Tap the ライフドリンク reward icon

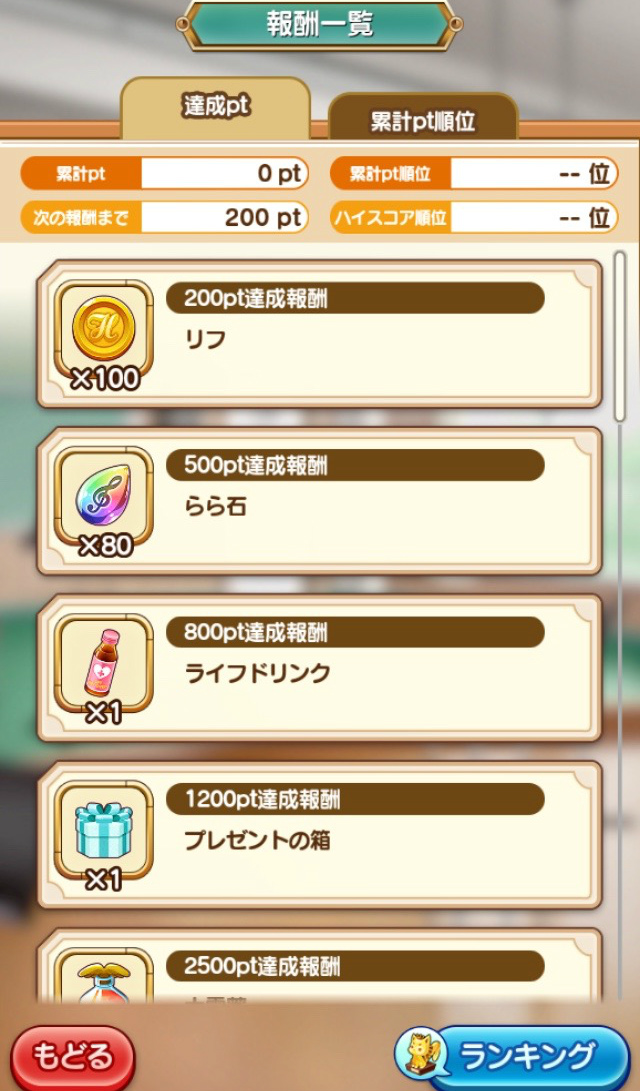[104, 664]
